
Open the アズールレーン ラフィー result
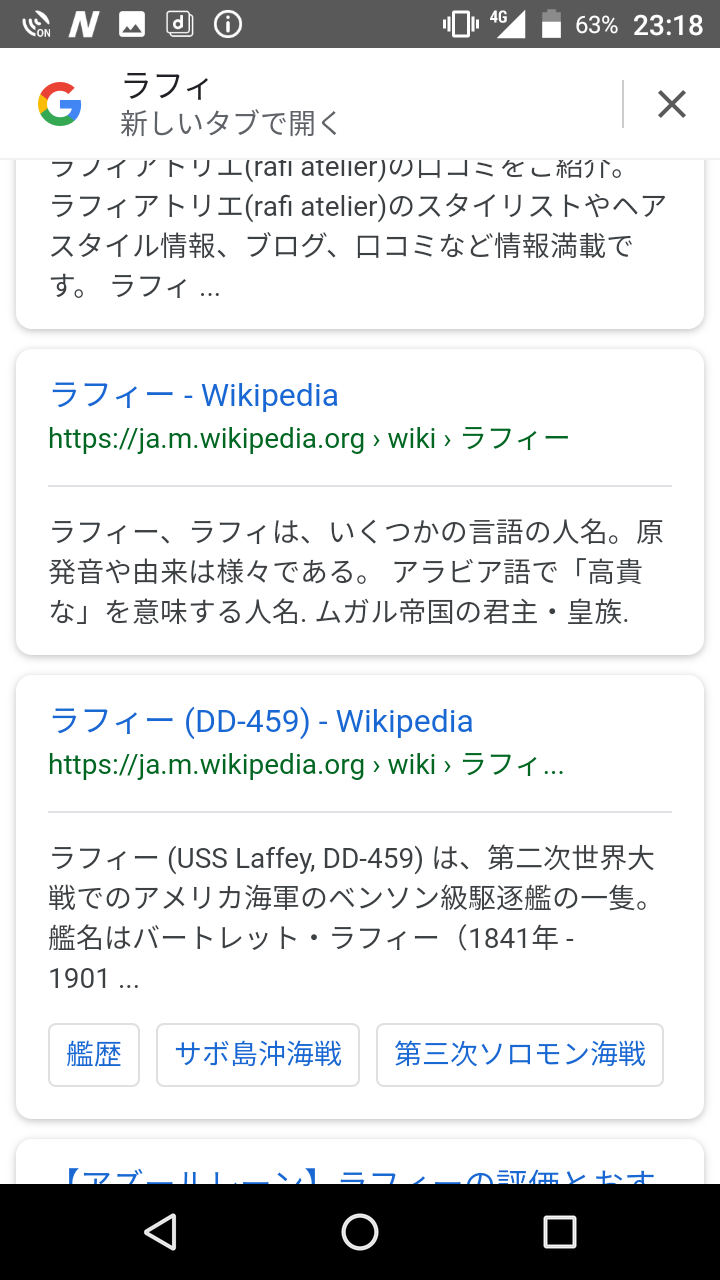coord(360,1170)
